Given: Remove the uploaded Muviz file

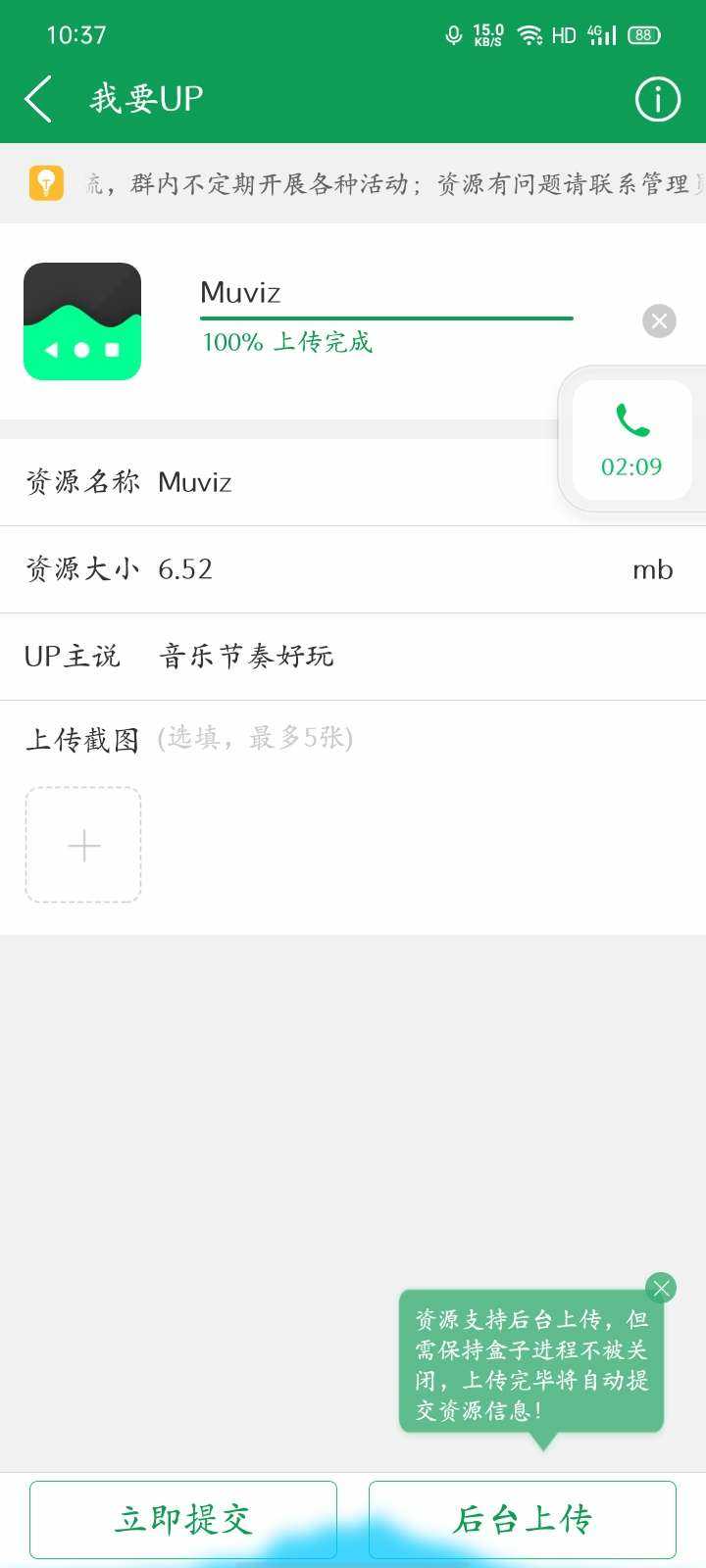Looking at the screenshot, I should click(659, 320).
